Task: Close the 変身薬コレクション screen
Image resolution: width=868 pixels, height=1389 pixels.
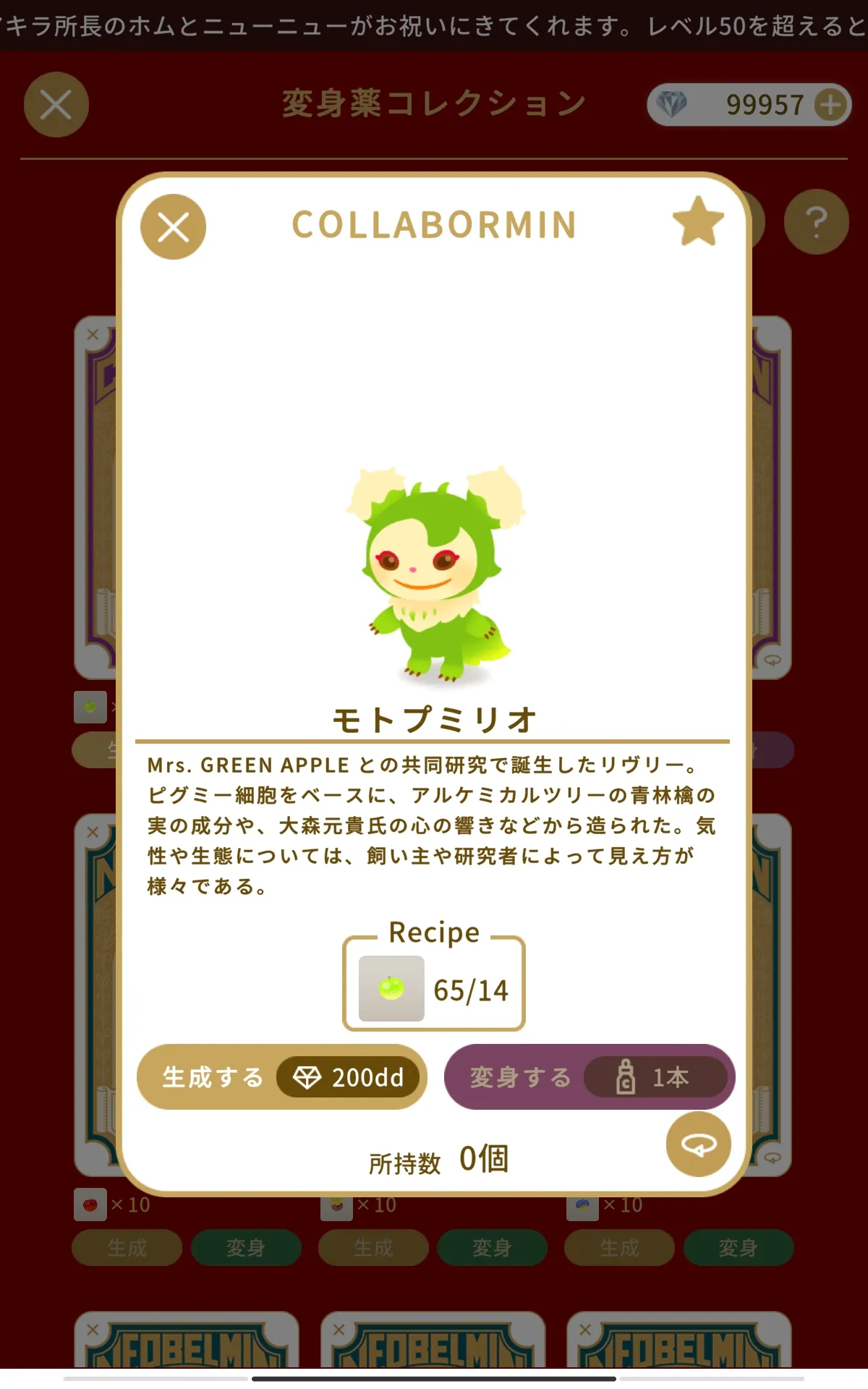Action: [56, 105]
